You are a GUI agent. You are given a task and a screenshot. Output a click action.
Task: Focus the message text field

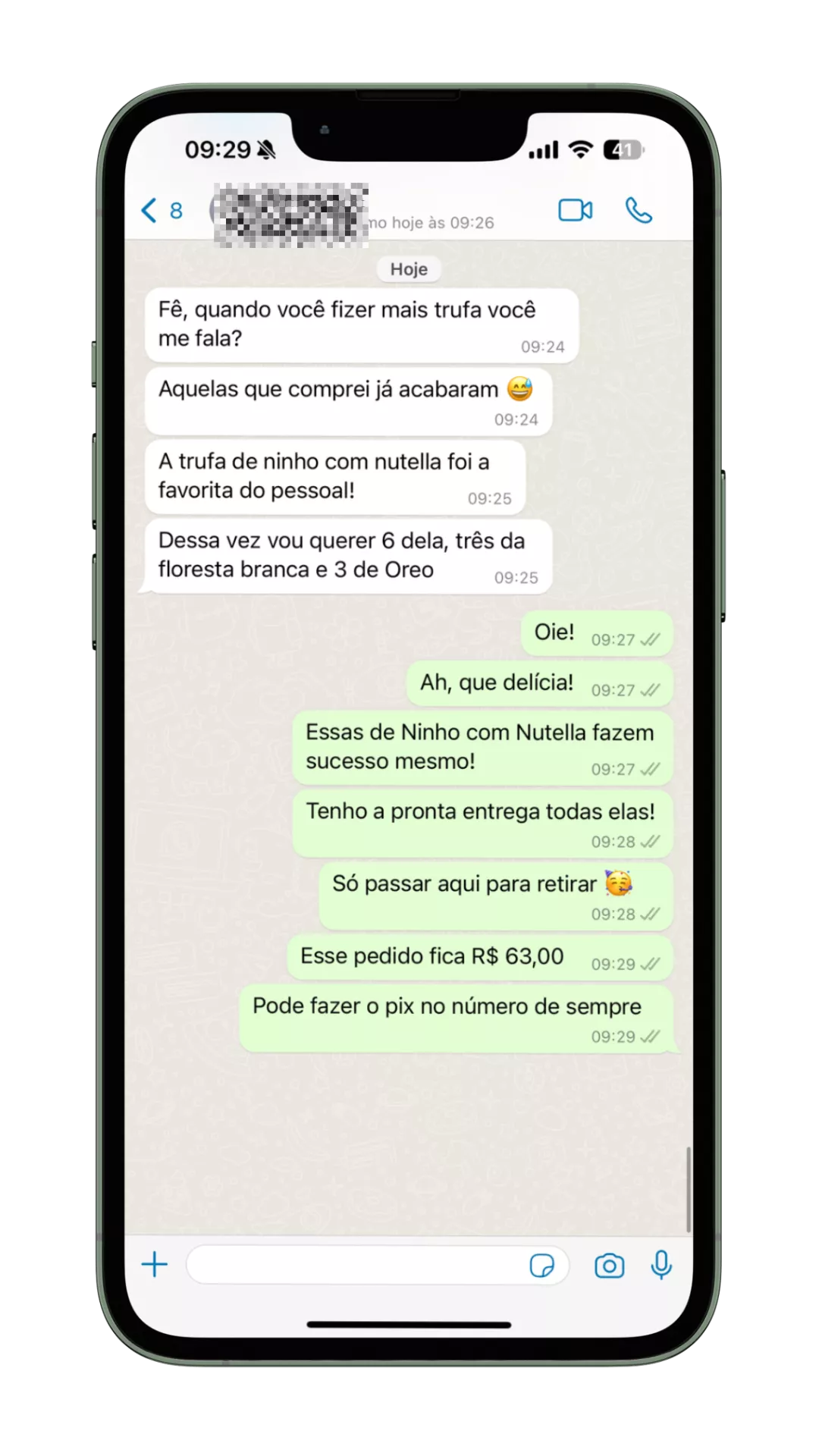[x=353, y=1265]
